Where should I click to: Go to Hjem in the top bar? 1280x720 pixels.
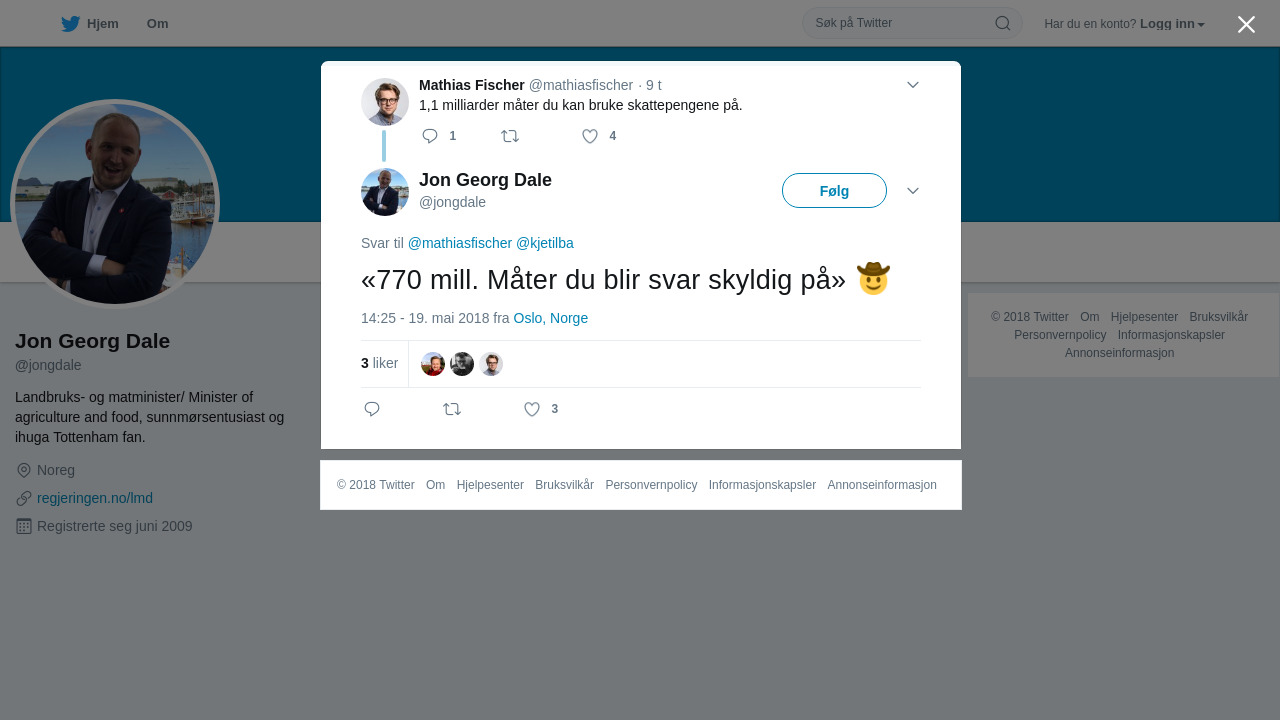point(90,24)
